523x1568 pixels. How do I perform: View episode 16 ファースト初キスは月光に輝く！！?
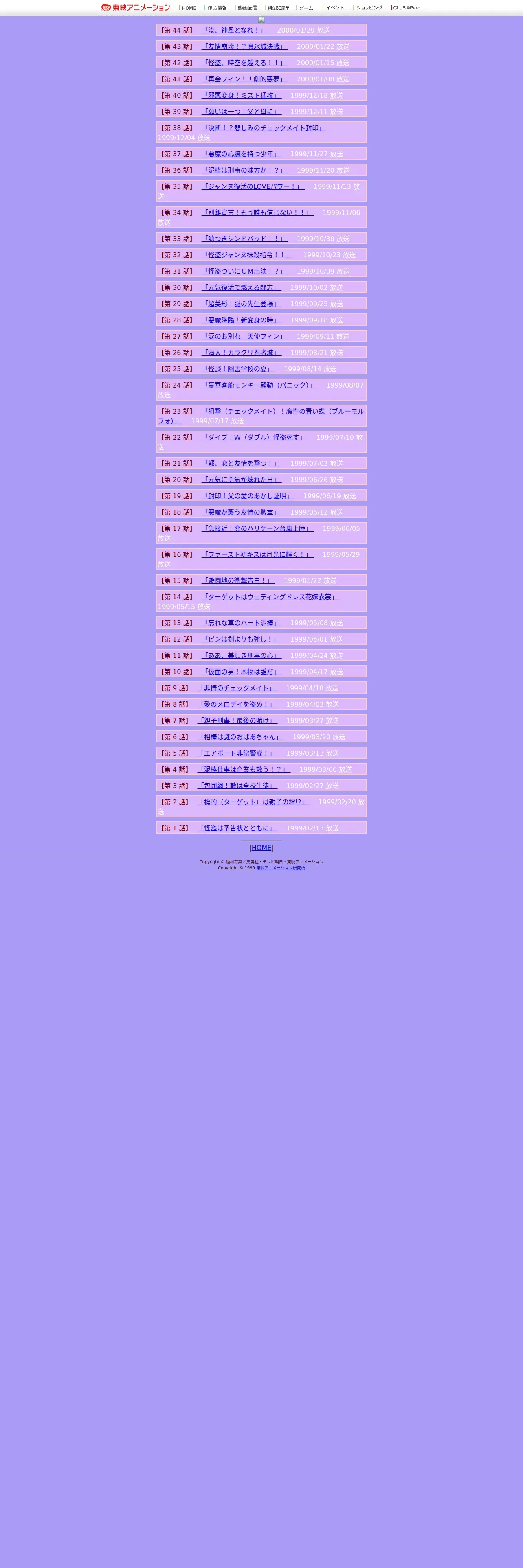point(257,554)
